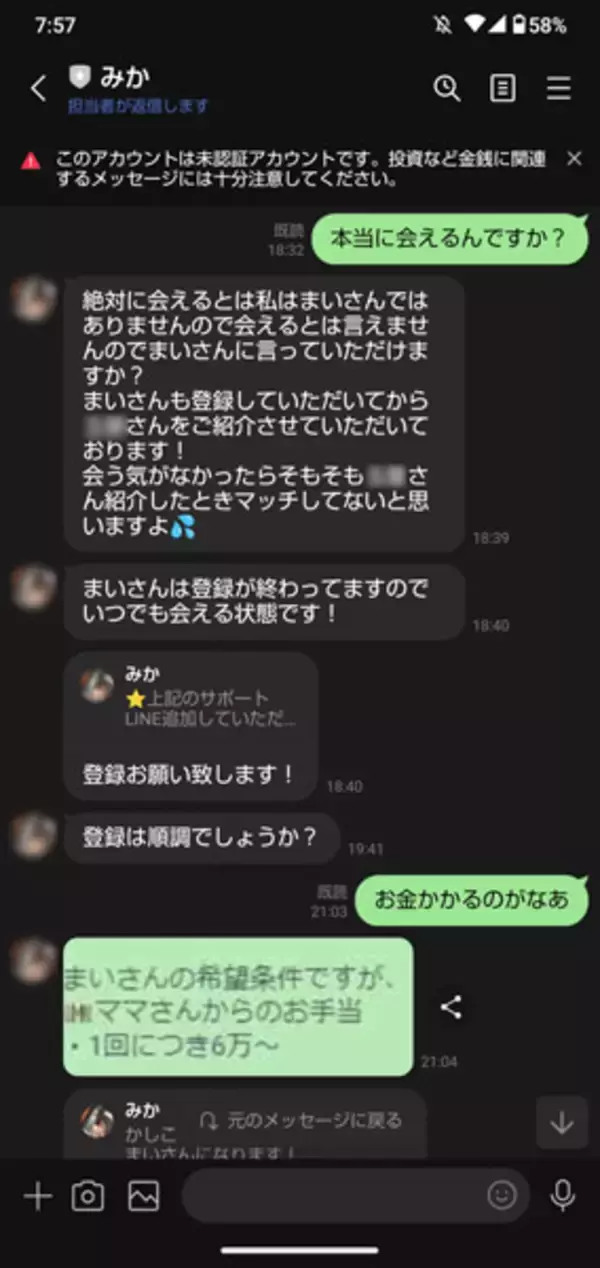This screenshot has height=1268, width=600.
Task: Open the emoji sticker picker
Action: (502, 1196)
